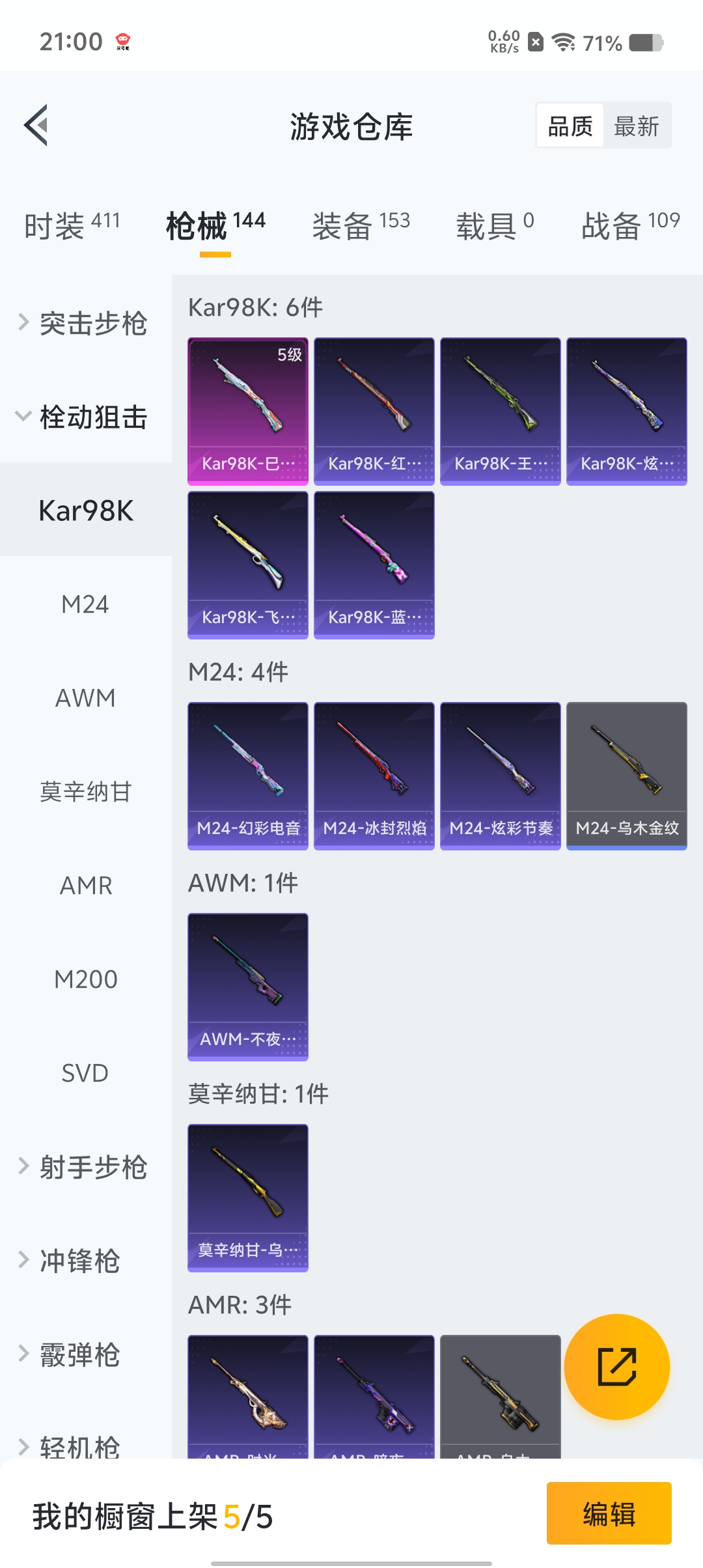Image resolution: width=703 pixels, height=1568 pixels.
Task: Select M200 in the side list
Action: tap(85, 979)
